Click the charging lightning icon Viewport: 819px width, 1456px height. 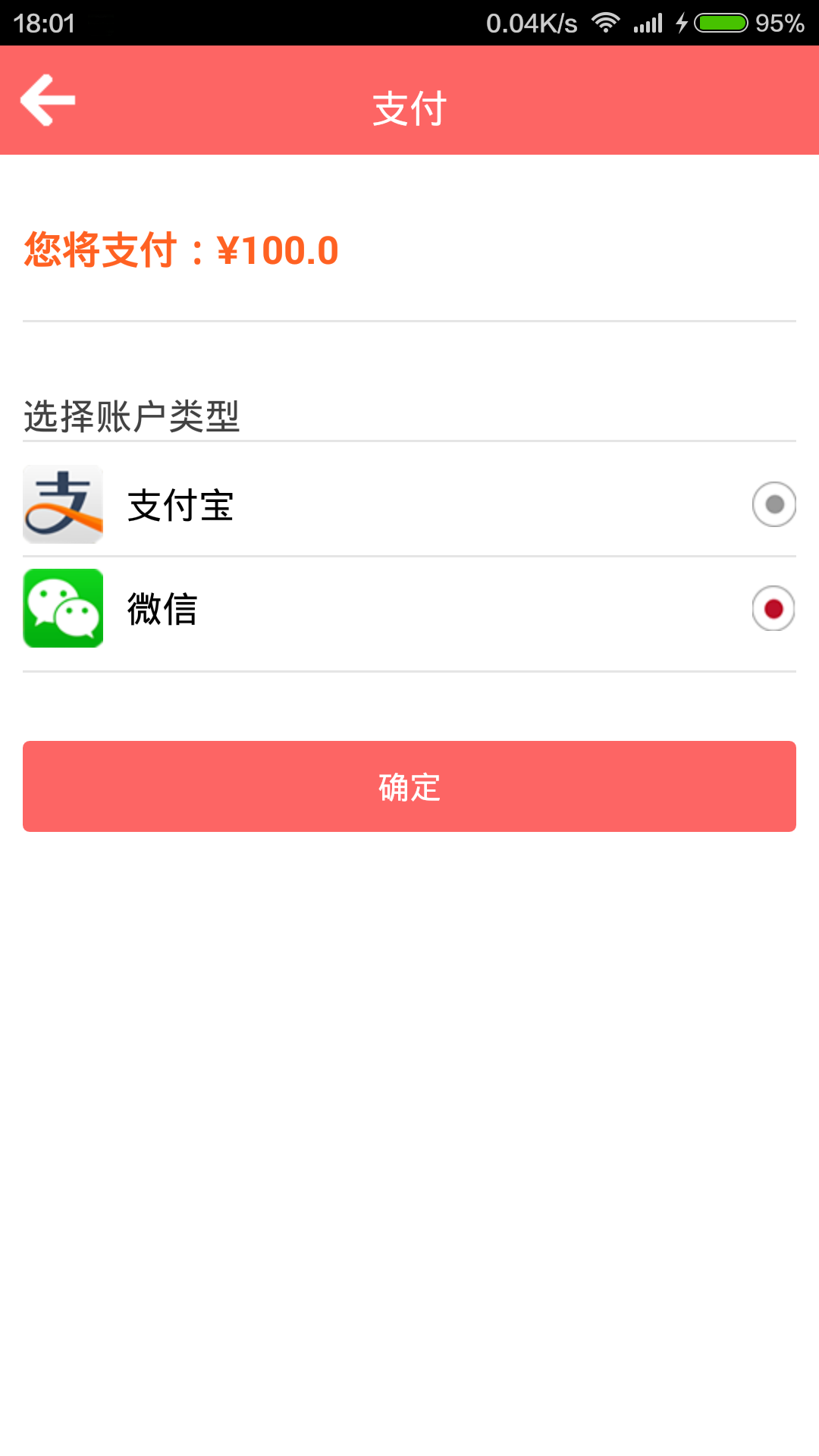[681, 23]
